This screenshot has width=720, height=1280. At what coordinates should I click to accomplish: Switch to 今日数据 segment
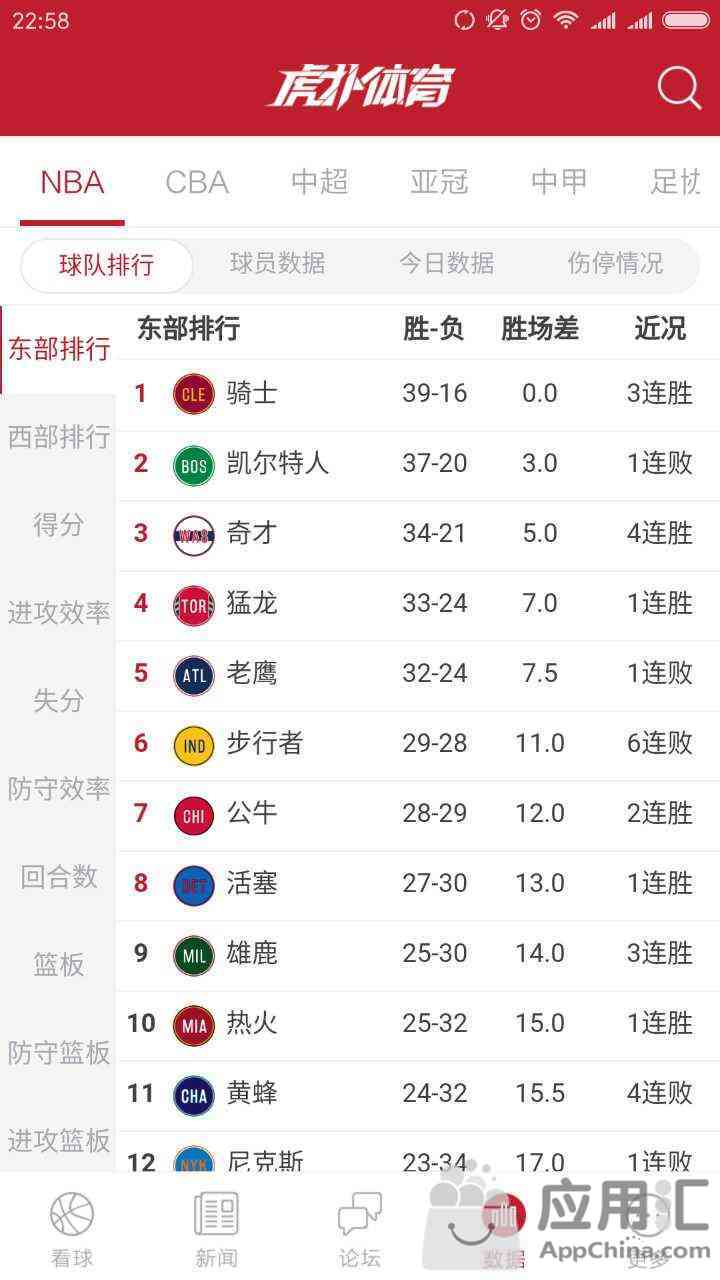446,264
